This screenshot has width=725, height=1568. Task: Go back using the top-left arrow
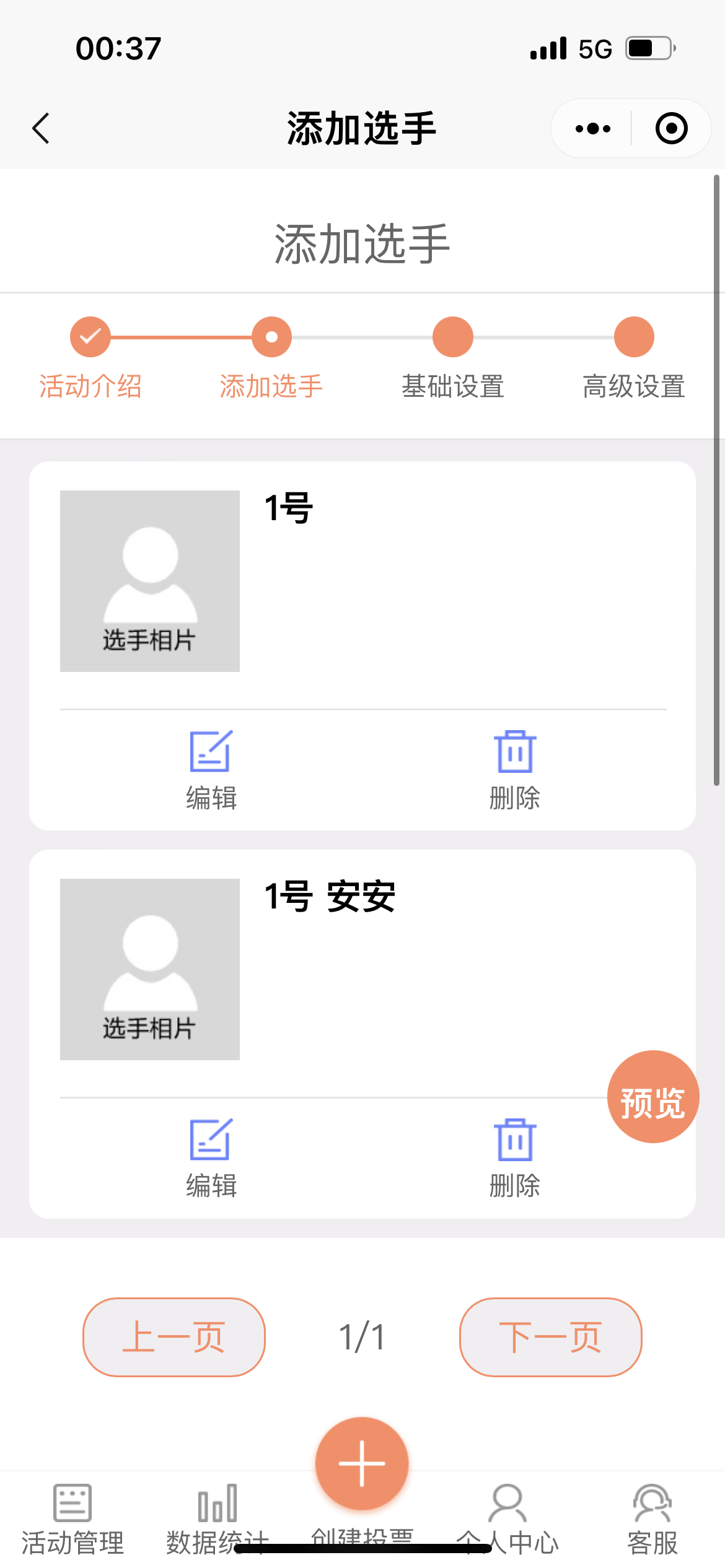pyautogui.click(x=41, y=129)
